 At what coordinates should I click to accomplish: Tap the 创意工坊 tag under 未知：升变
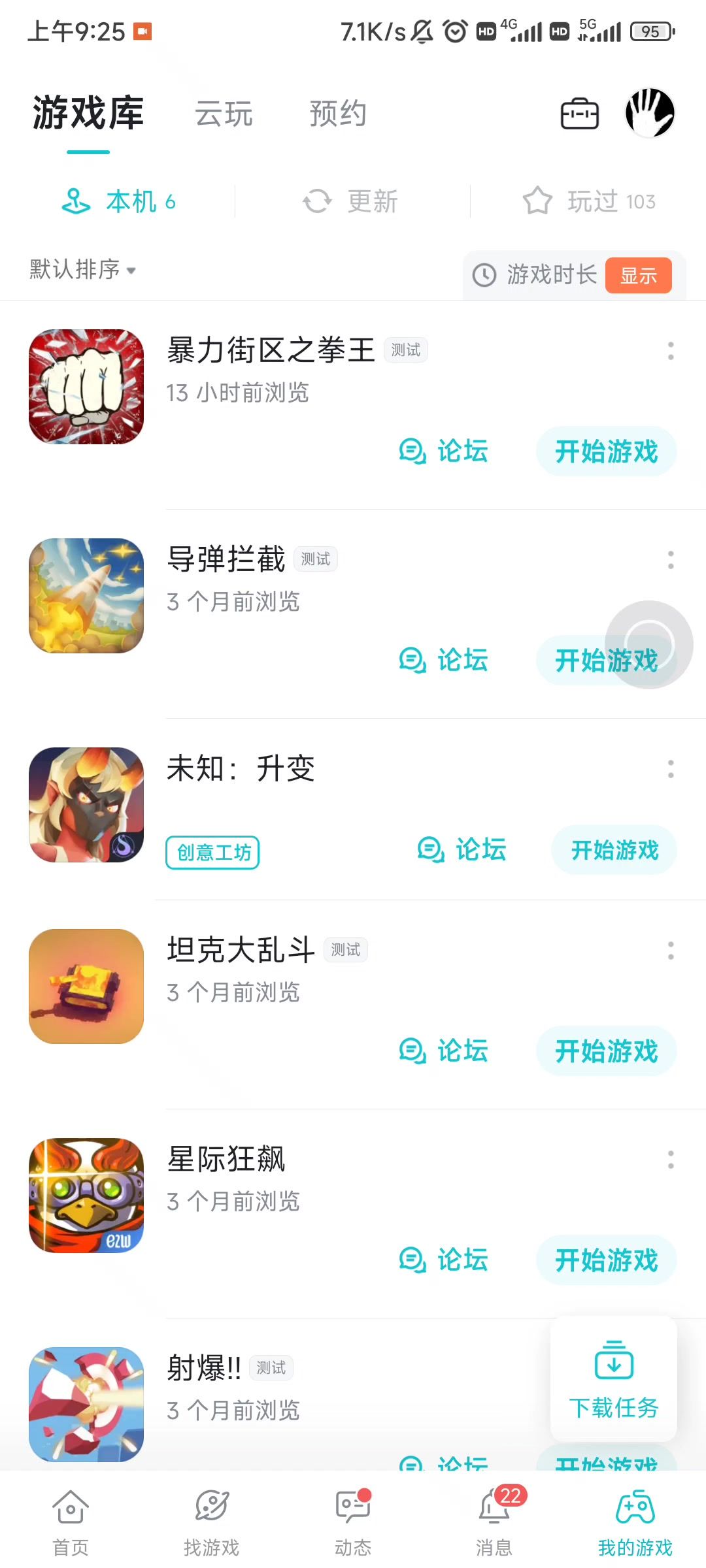click(x=213, y=853)
